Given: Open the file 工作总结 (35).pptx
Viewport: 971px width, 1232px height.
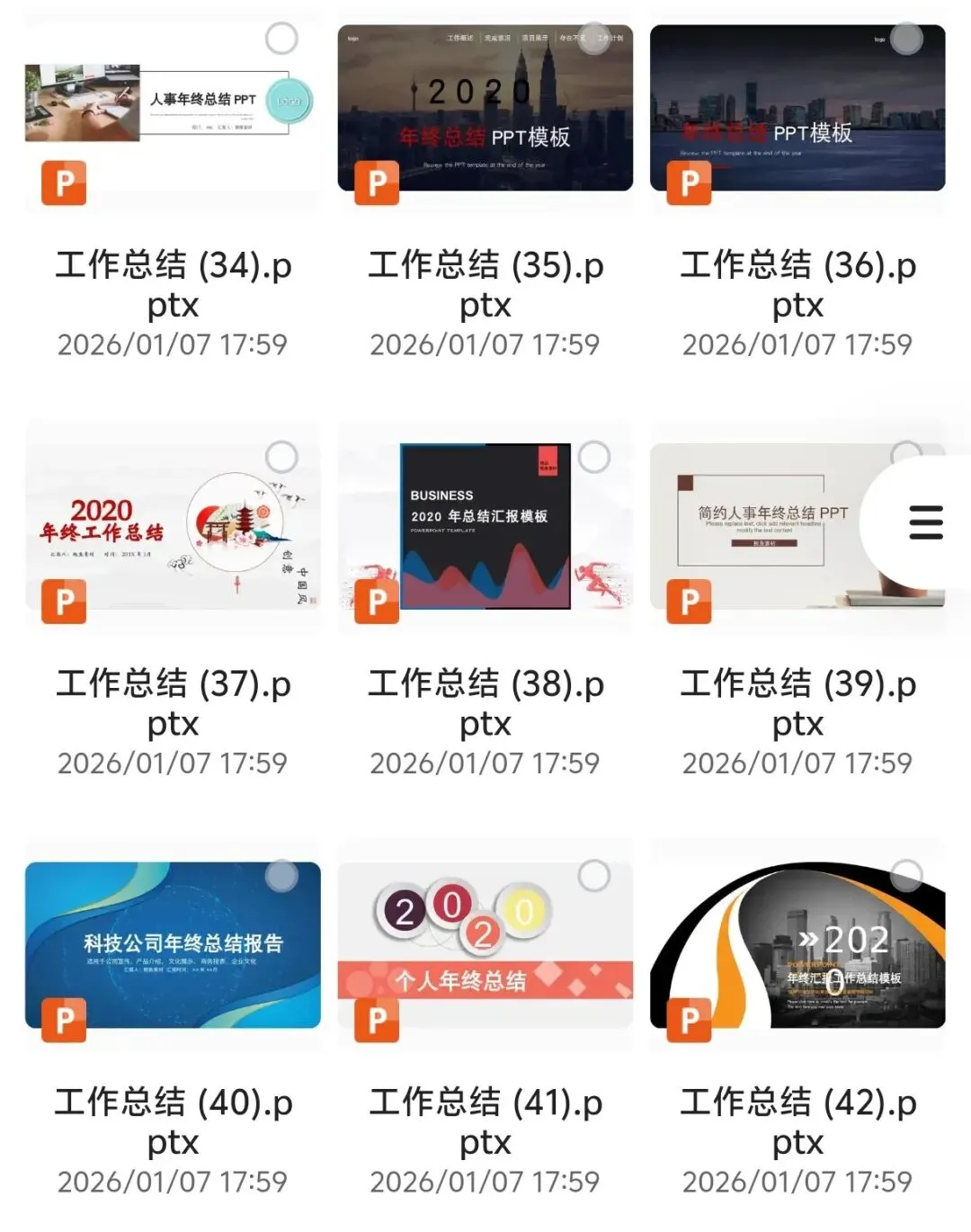Looking at the screenshot, I should tap(485, 112).
